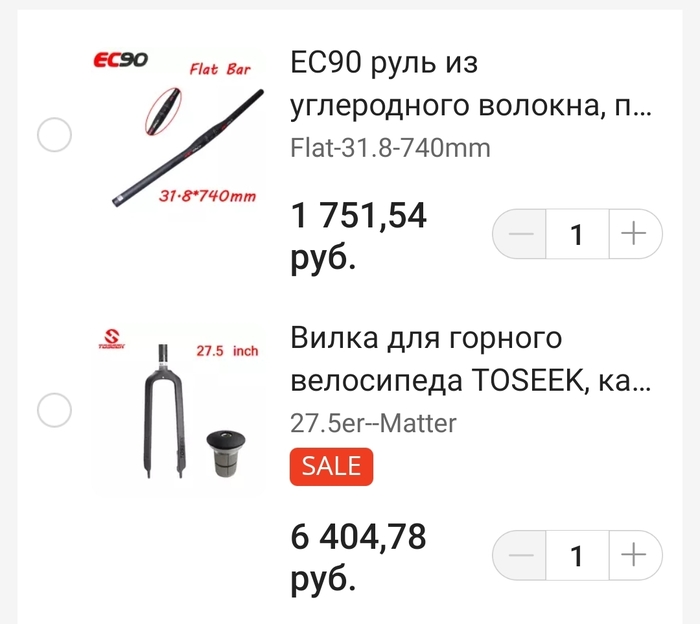The width and height of the screenshot is (700, 624).
Task: Increase quantity of EC90 handlebar
Action: coord(634,235)
